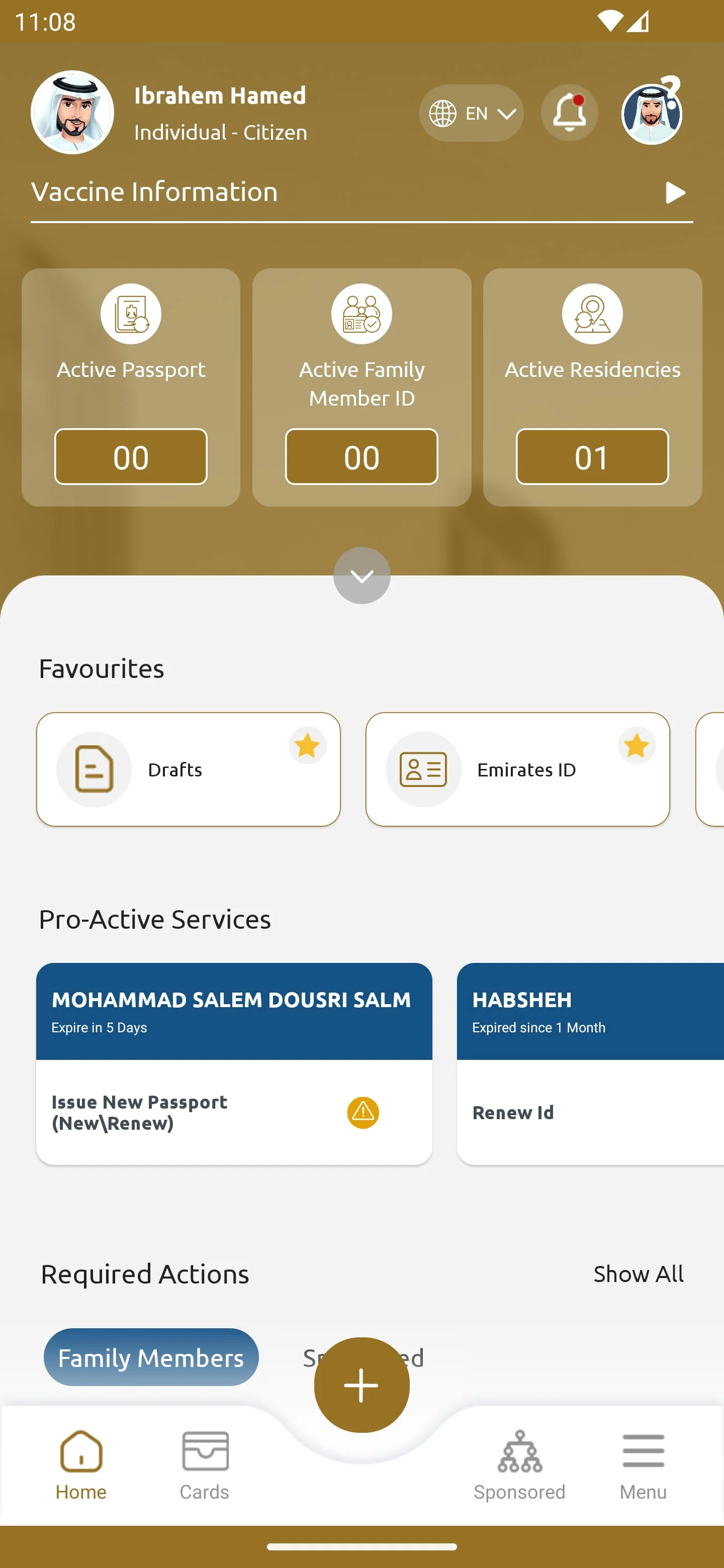Tap the Active Family Member ID counter
Screen dimensions: 724x1568
coord(361,456)
